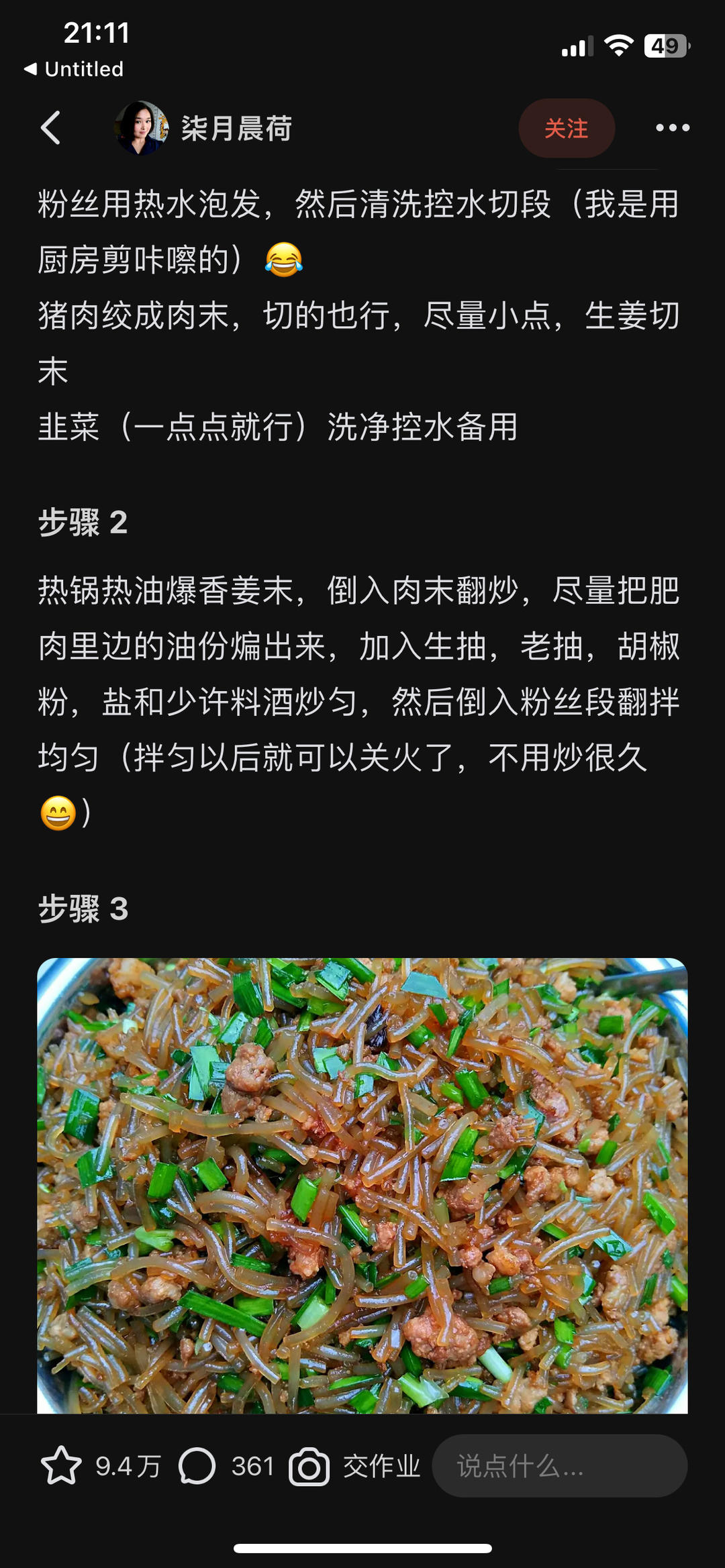Open the comments bubble icon
This screenshot has height=1568, width=725.
coord(197,1466)
